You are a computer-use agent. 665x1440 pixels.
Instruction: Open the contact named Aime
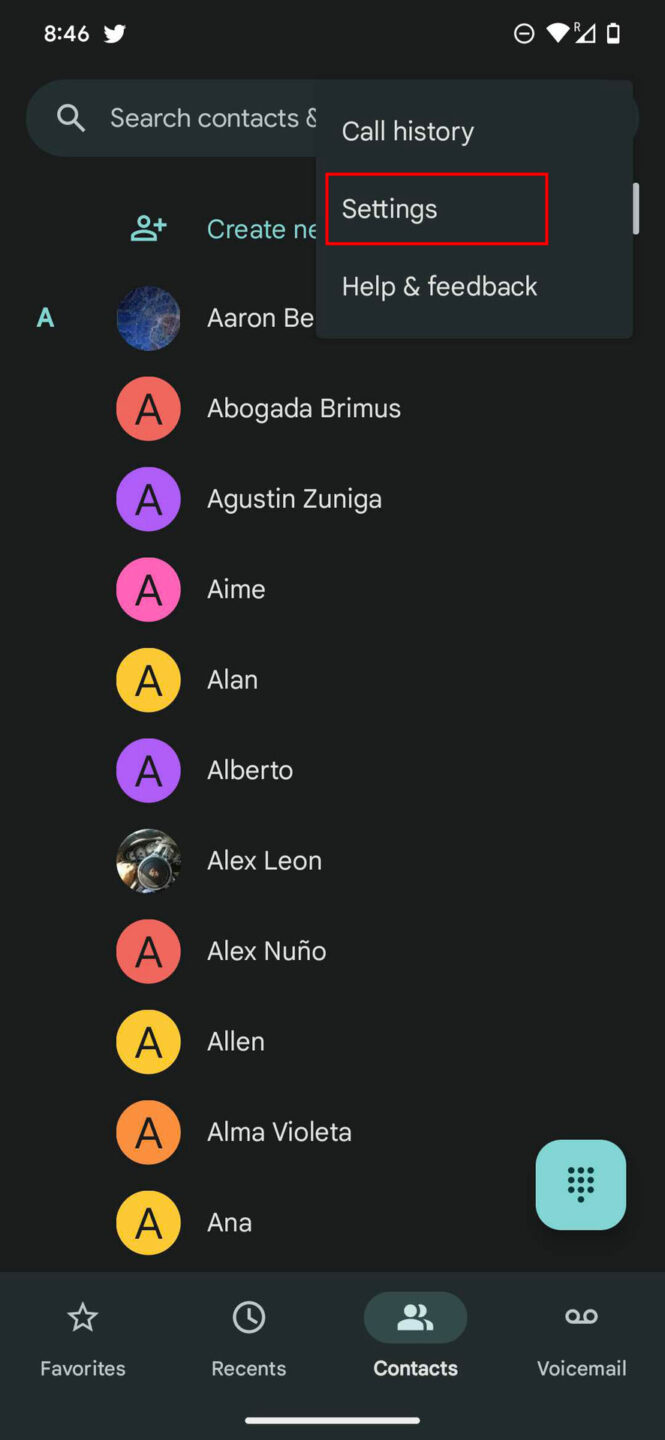coord(236,590)
